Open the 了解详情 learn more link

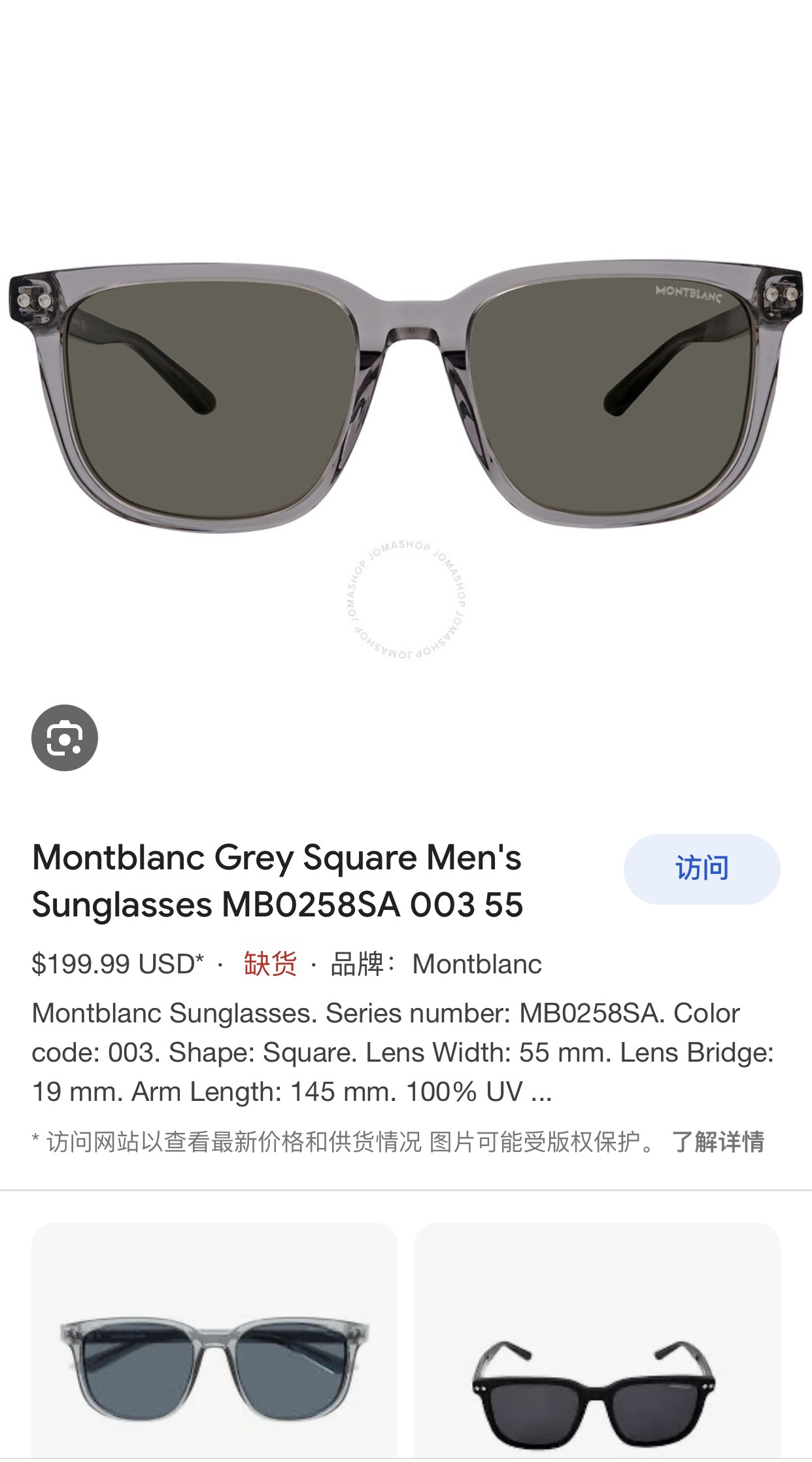(x=718, y=1141)
